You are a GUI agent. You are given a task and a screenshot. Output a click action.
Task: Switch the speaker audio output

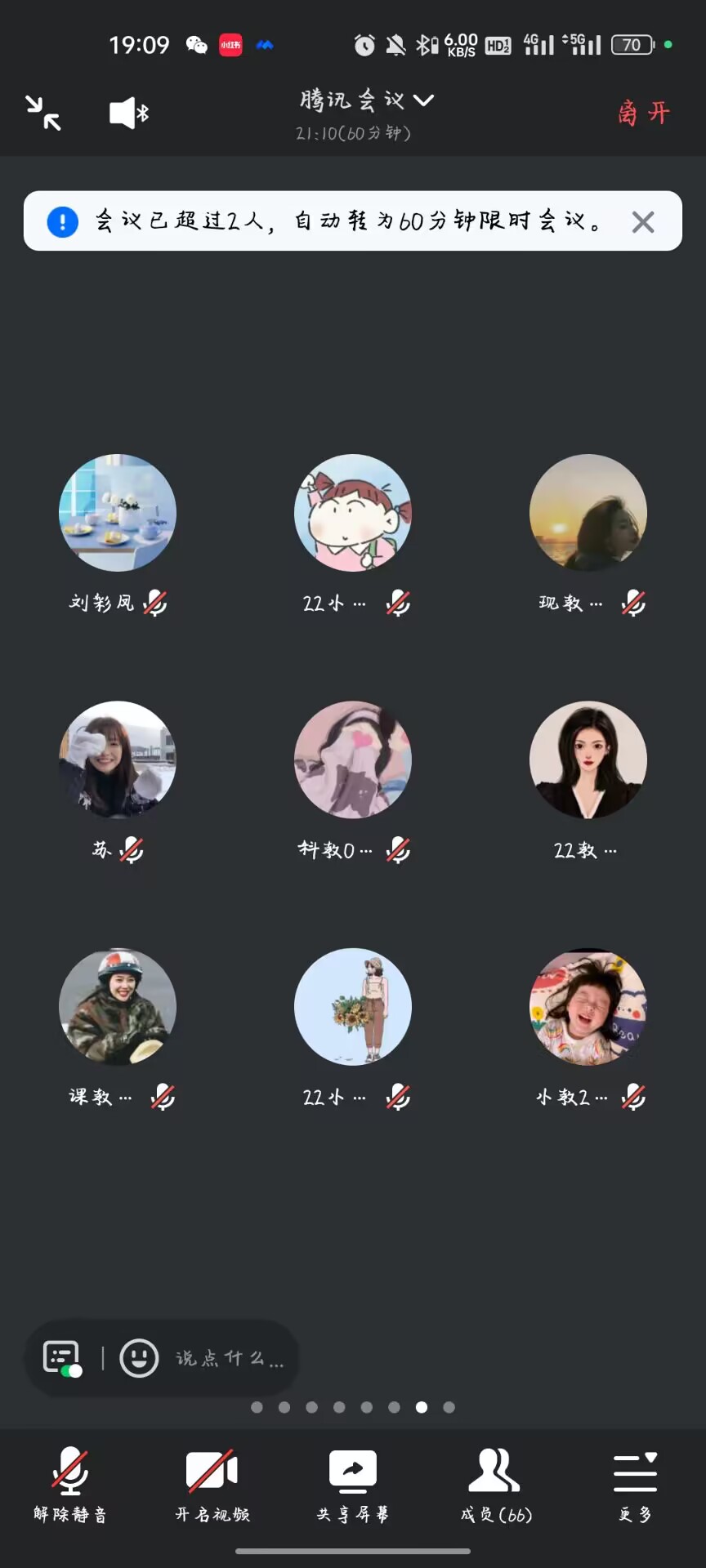click(129, 113)
